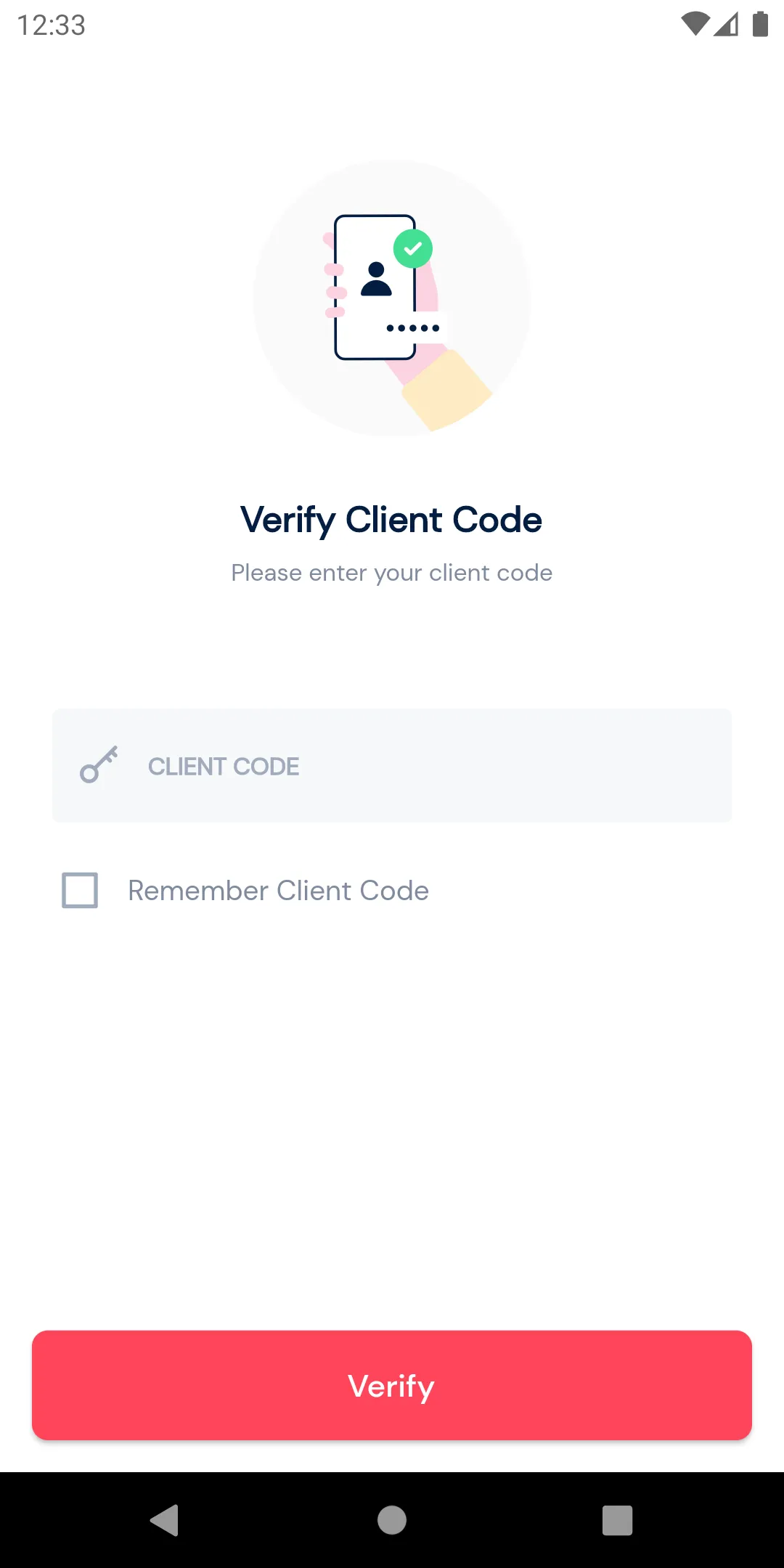Tap the green checkmark badge in illustration
784x1568 pixels.
413,248
